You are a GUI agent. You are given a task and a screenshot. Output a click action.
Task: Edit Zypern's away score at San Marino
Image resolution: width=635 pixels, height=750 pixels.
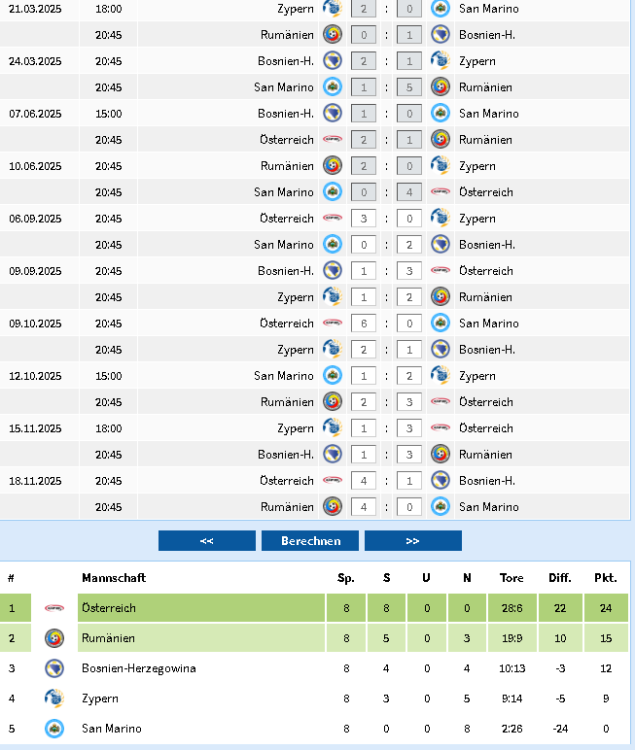411,376
